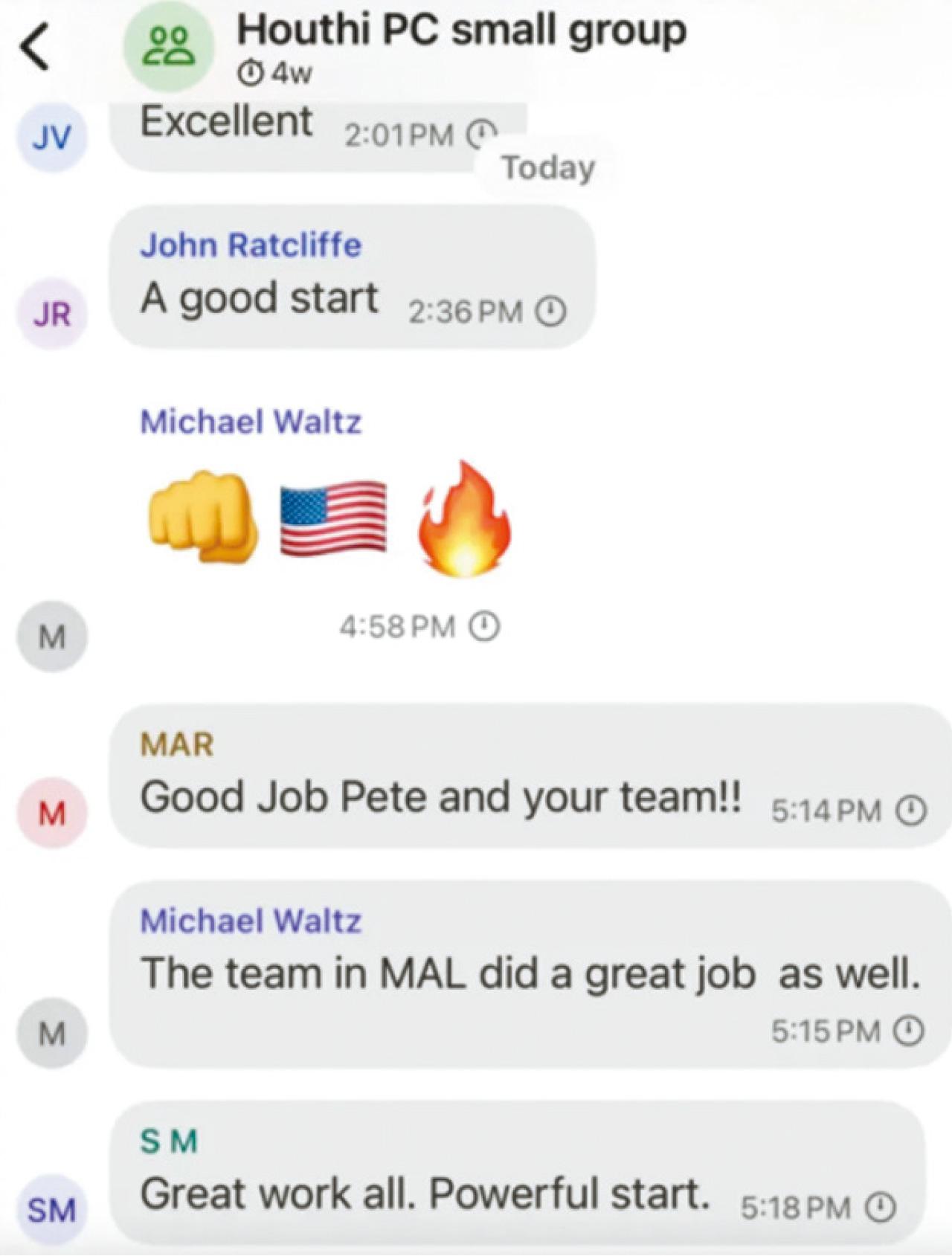Tap the green group avatar icon

click(169, 47)
